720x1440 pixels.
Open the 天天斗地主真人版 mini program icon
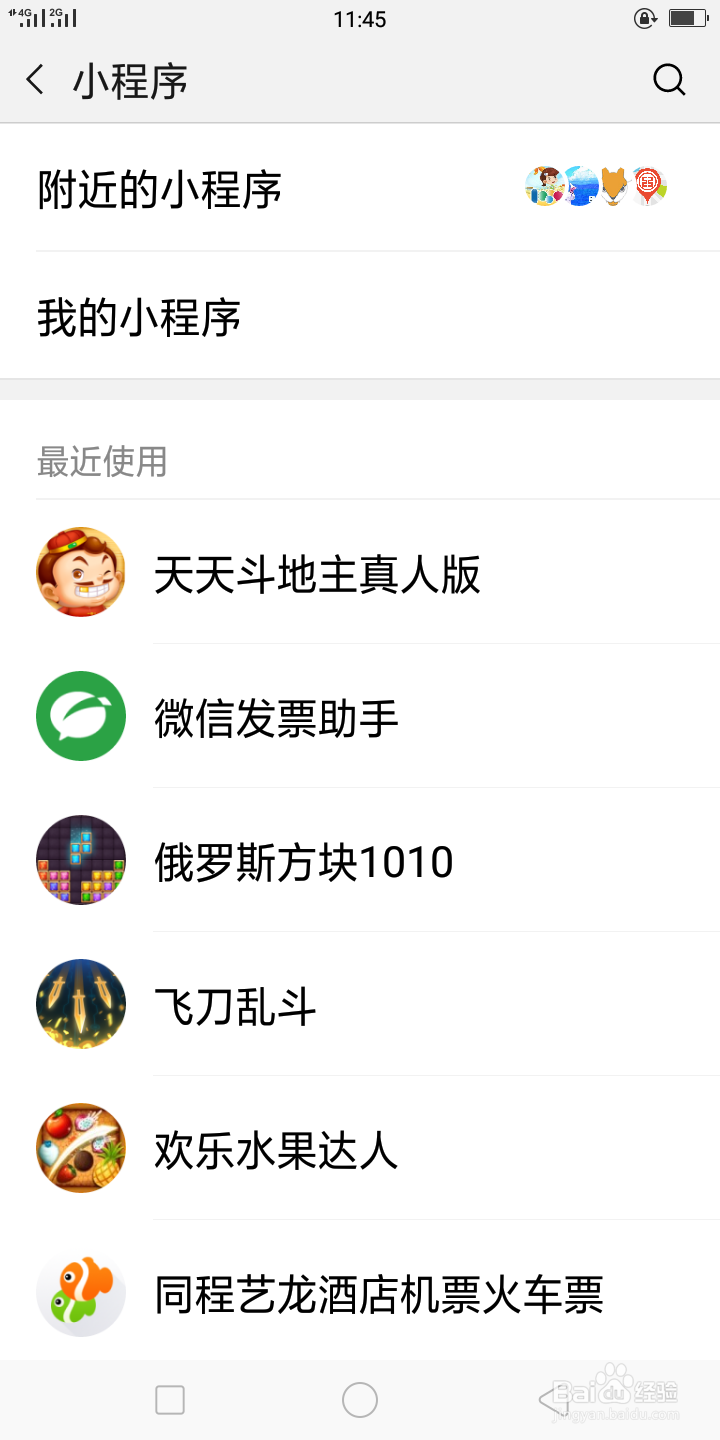[80, 571]
